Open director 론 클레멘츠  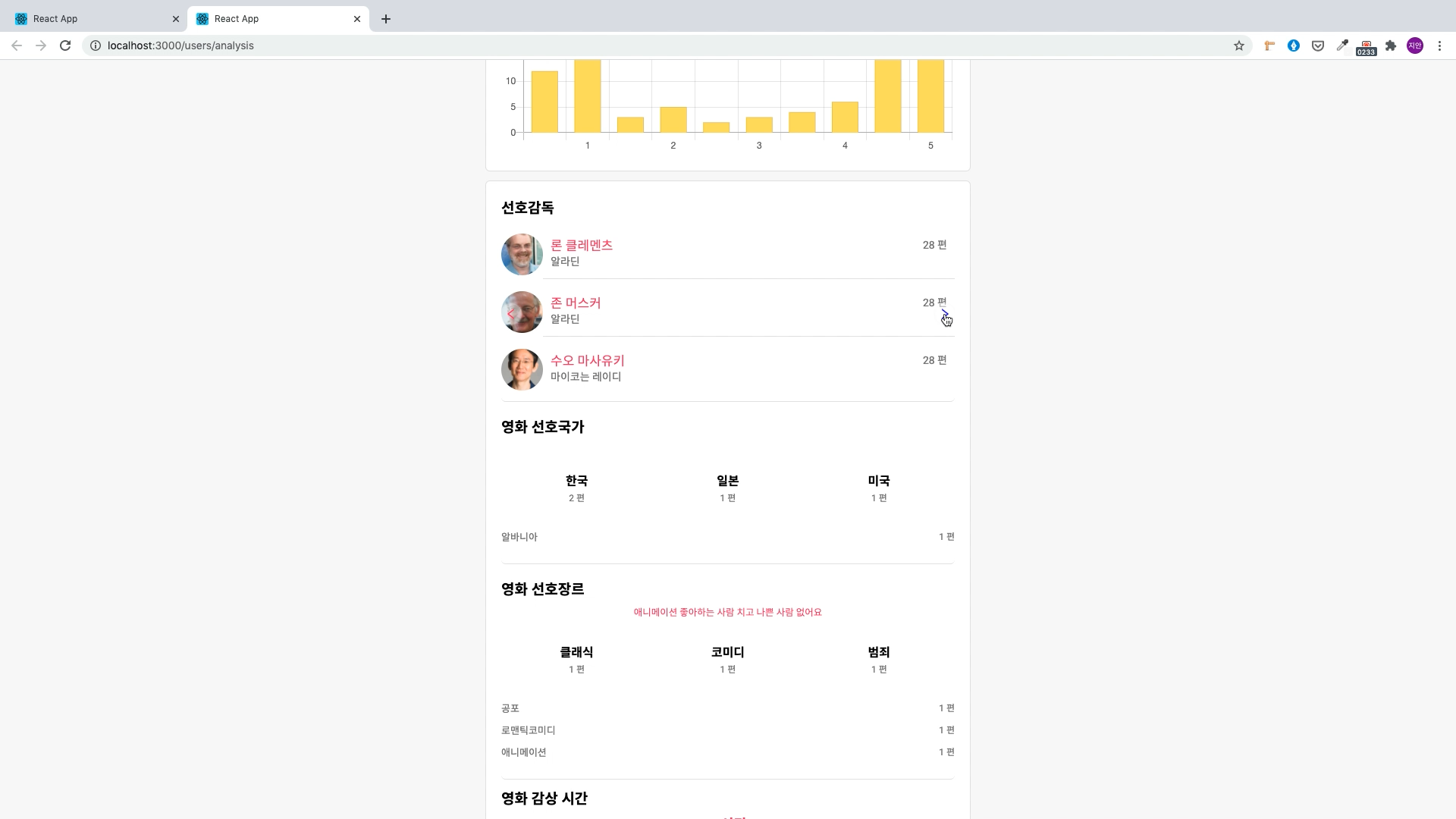(x=581, y=245)
